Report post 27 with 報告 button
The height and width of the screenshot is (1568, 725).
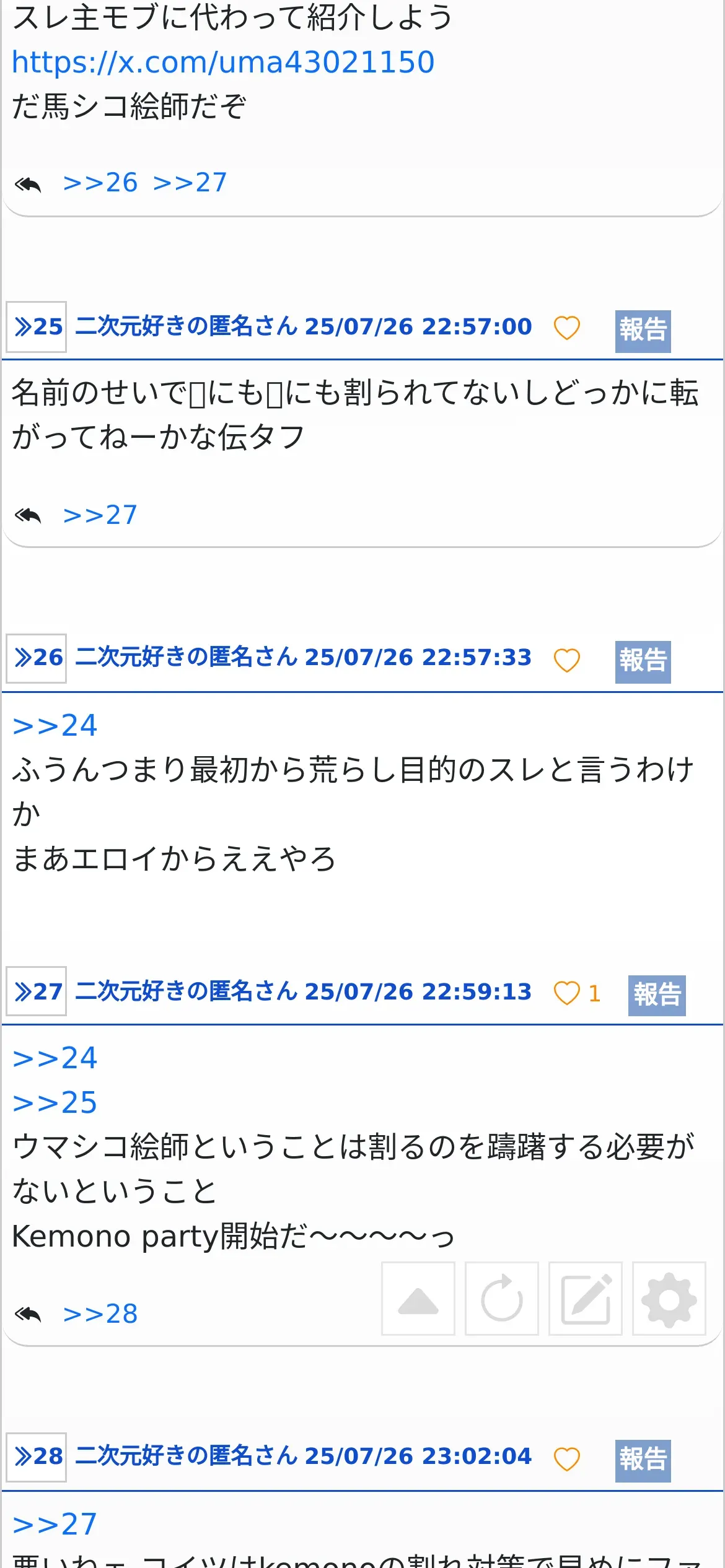[657, 996]
